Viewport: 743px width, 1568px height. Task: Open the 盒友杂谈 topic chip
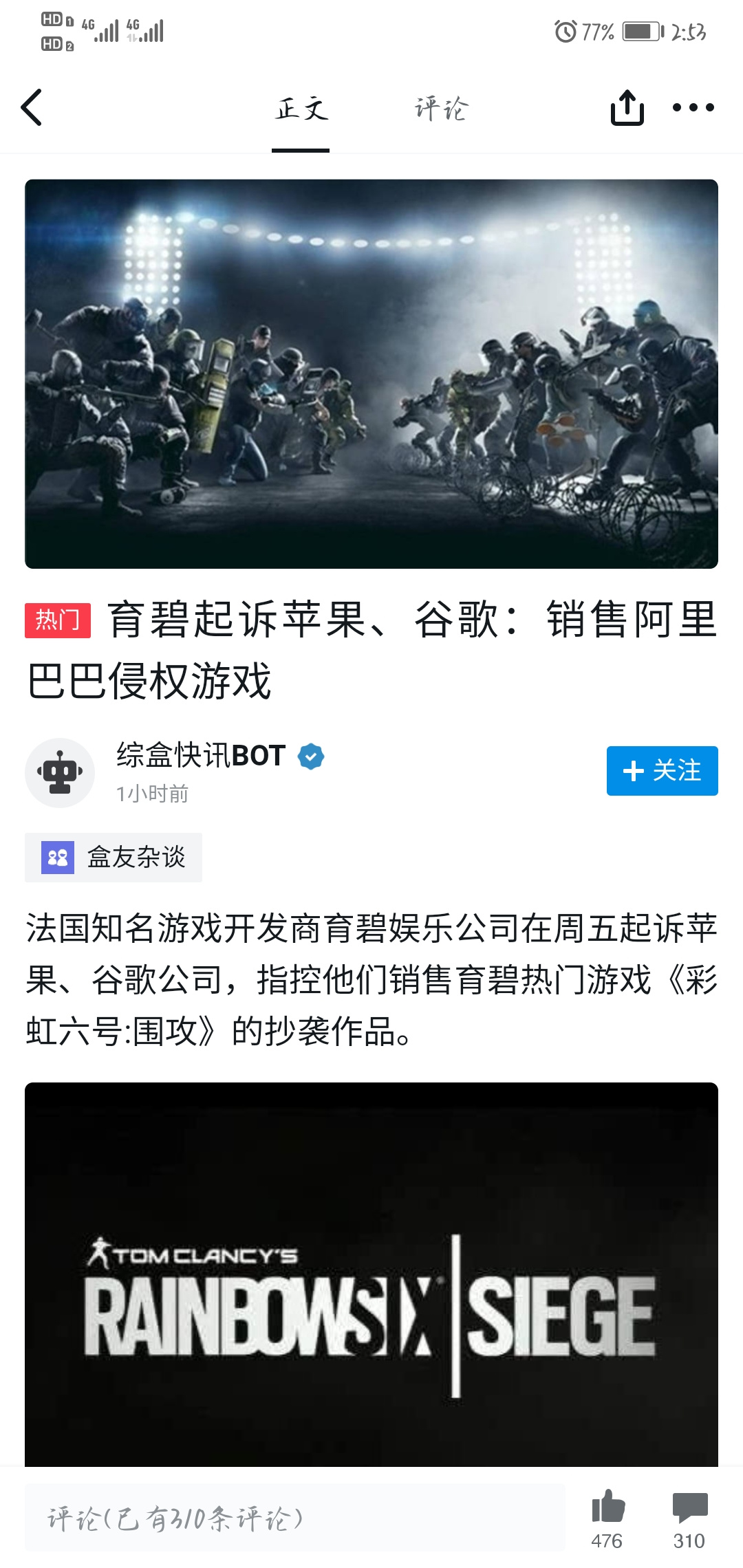(114, 857)
